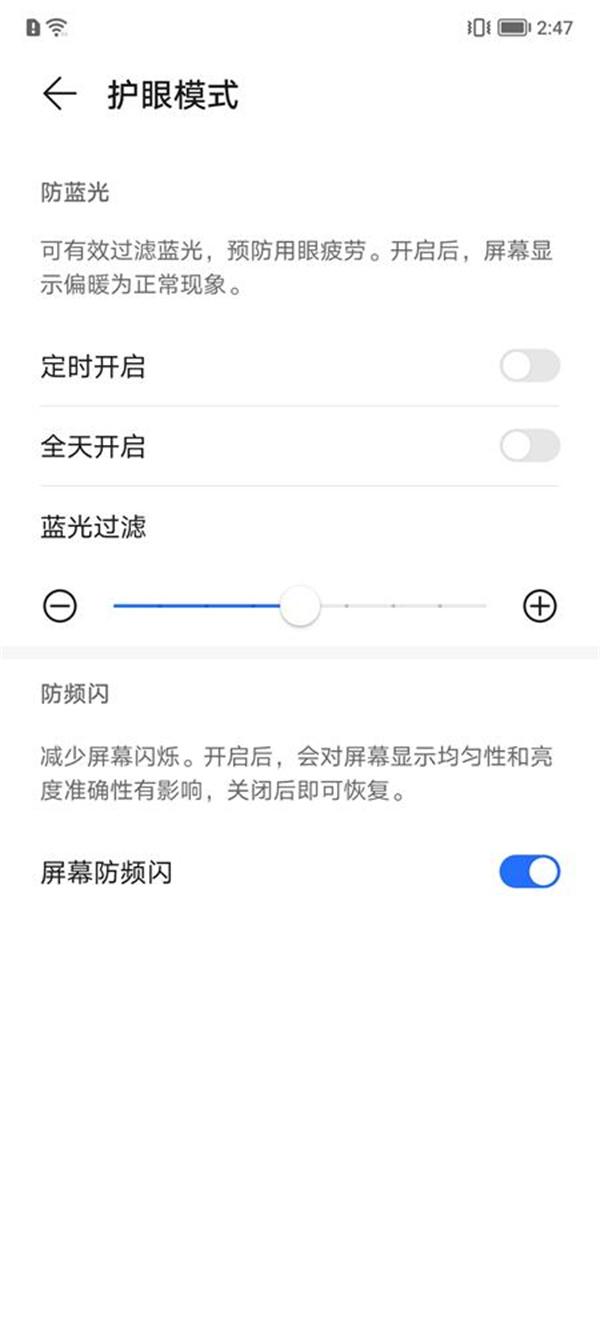This screenshot has height=1333, width=600.
Task: Disable the 屏幕防频闪 switch
Action: [x=530, y=872]
